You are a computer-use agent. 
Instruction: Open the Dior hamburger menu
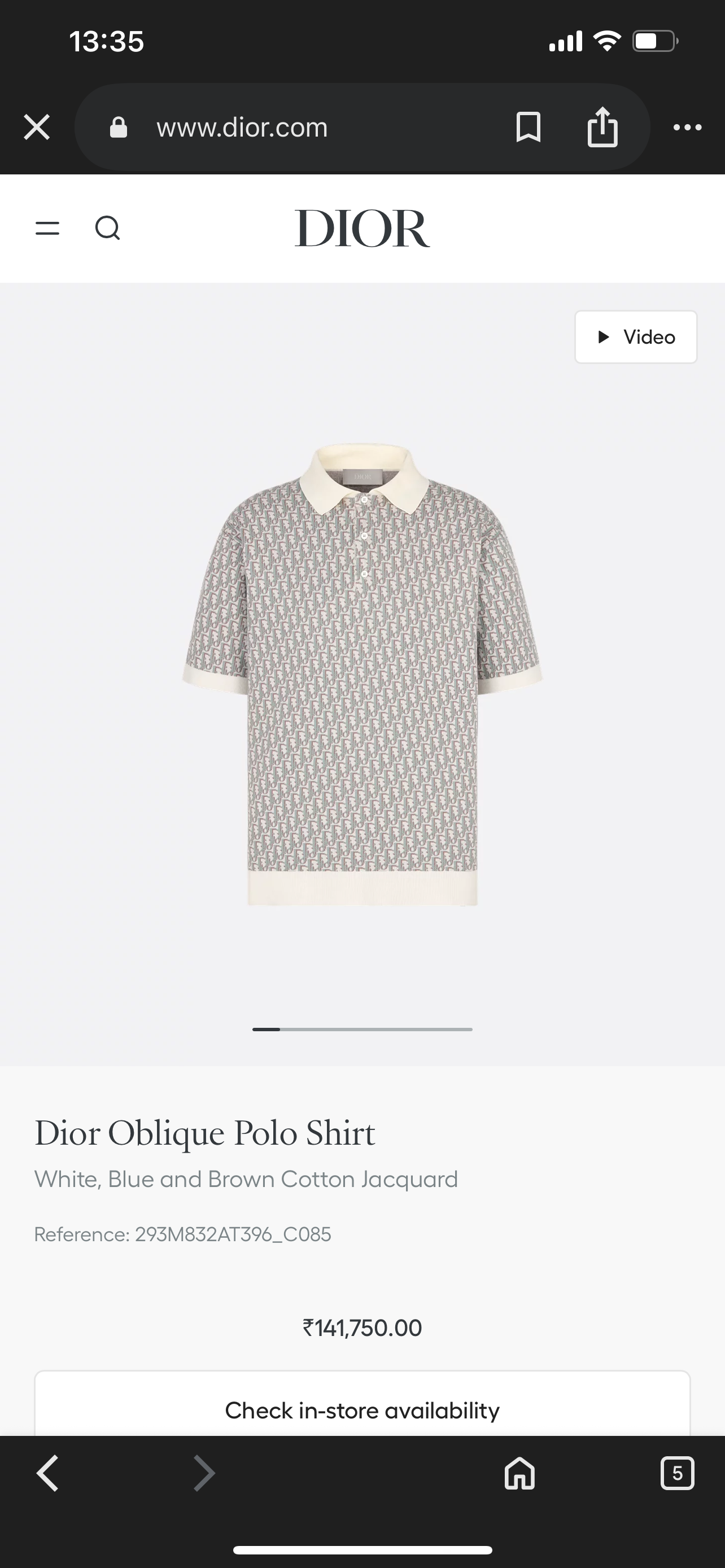[47, 229]
